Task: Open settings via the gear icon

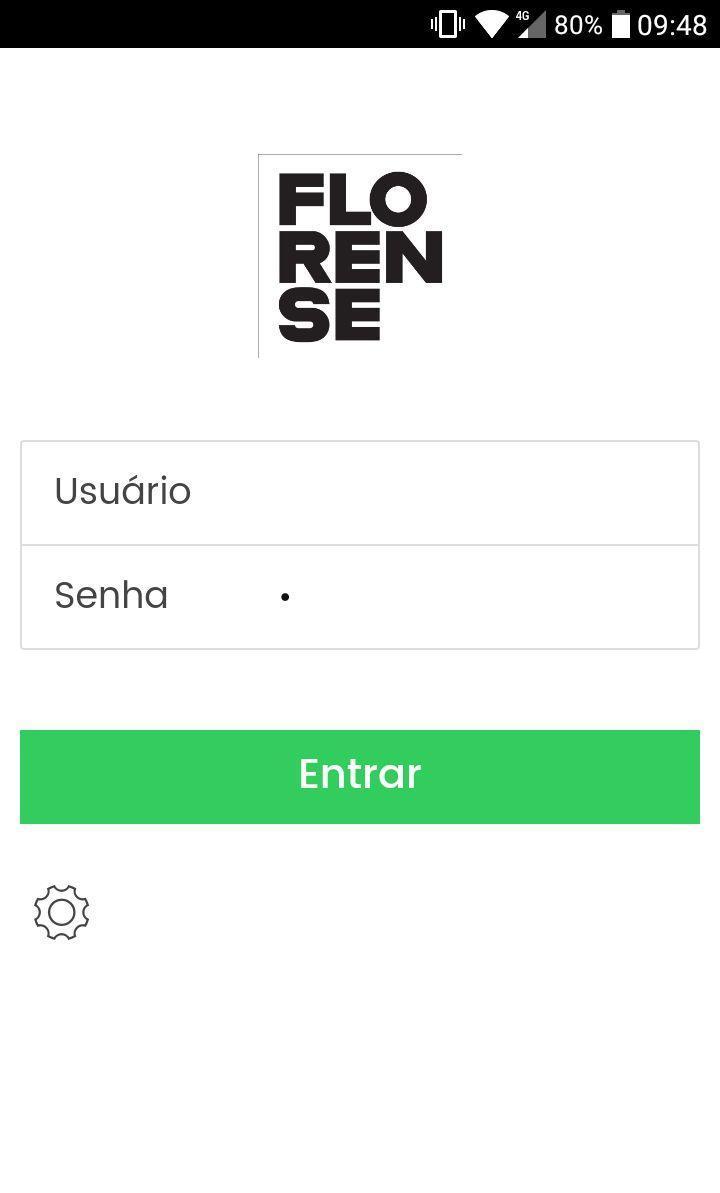Action: (x=61, y=912)
